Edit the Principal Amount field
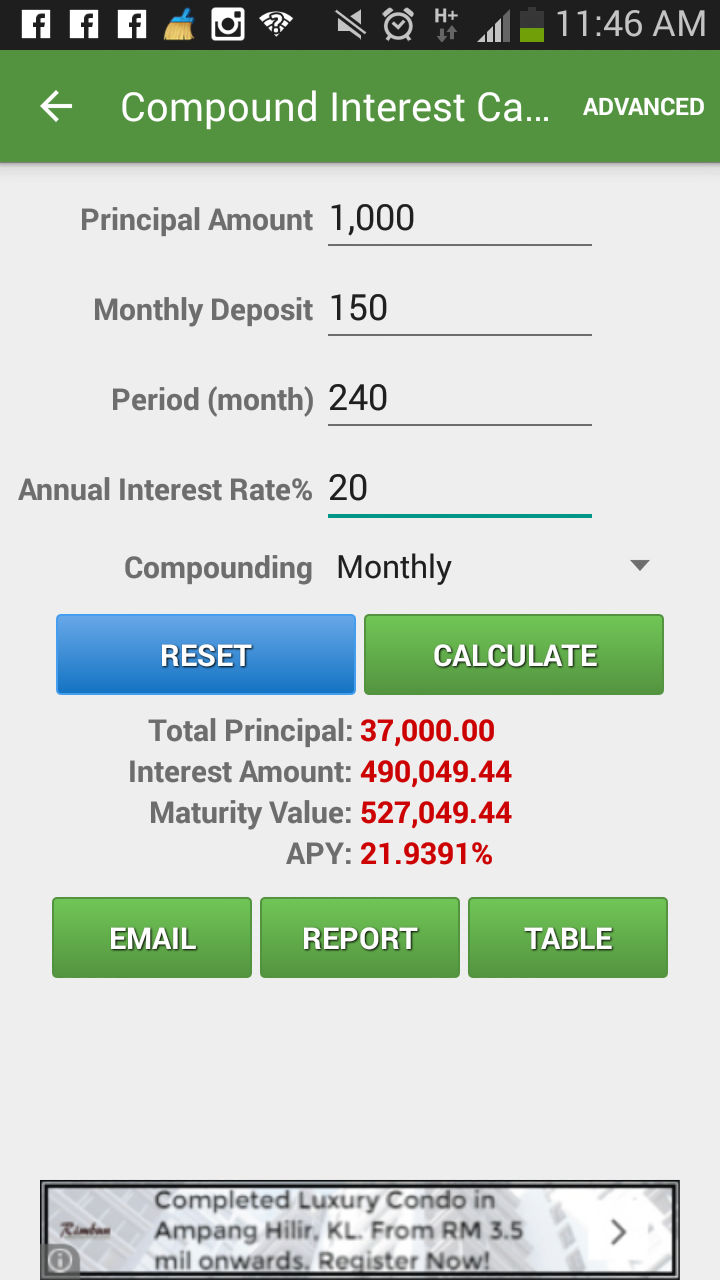The width and height of the screenshot is (720, 1280). pos(460,219)
